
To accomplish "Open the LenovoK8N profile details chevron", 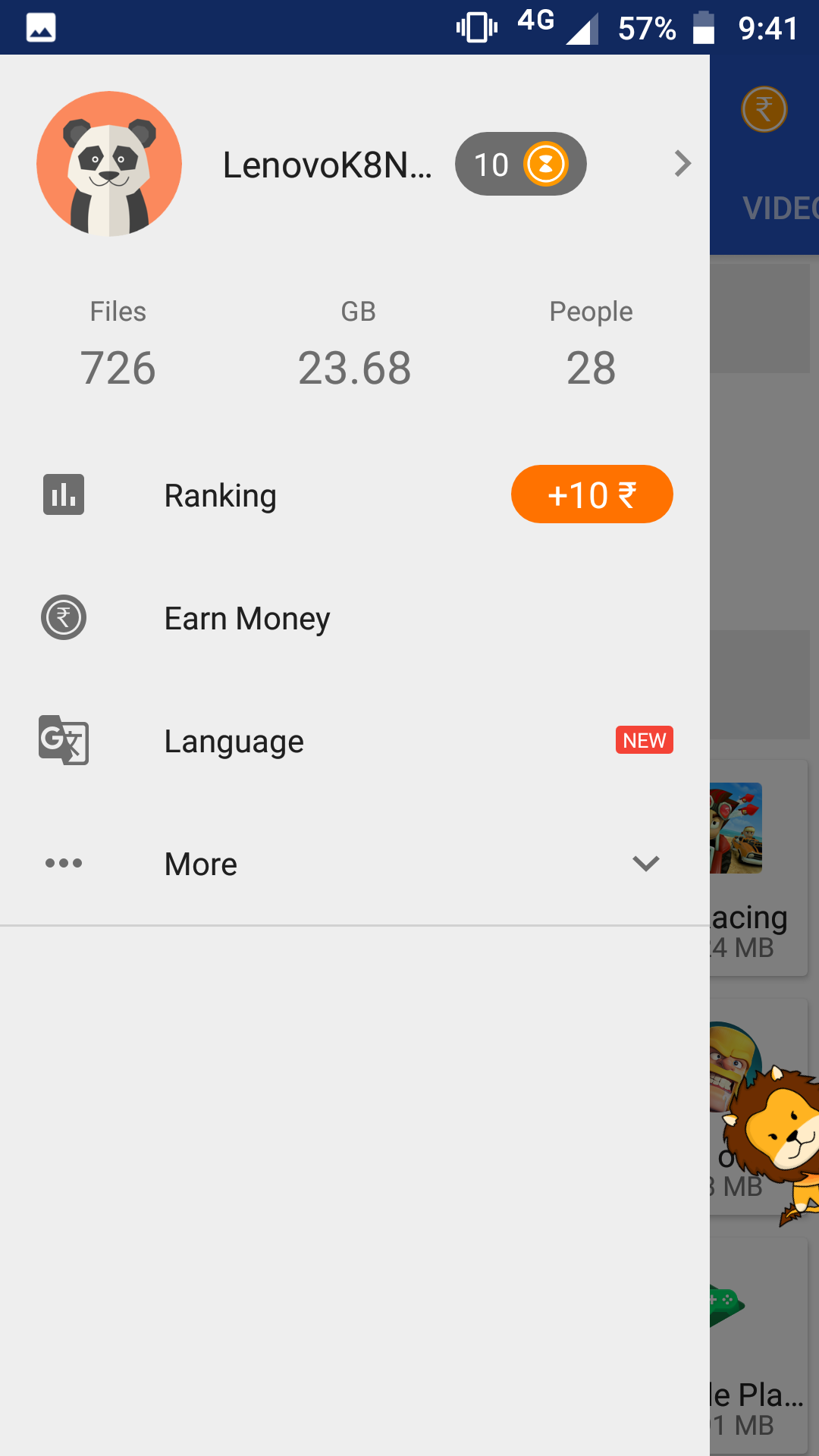I will tap(682, 164).
